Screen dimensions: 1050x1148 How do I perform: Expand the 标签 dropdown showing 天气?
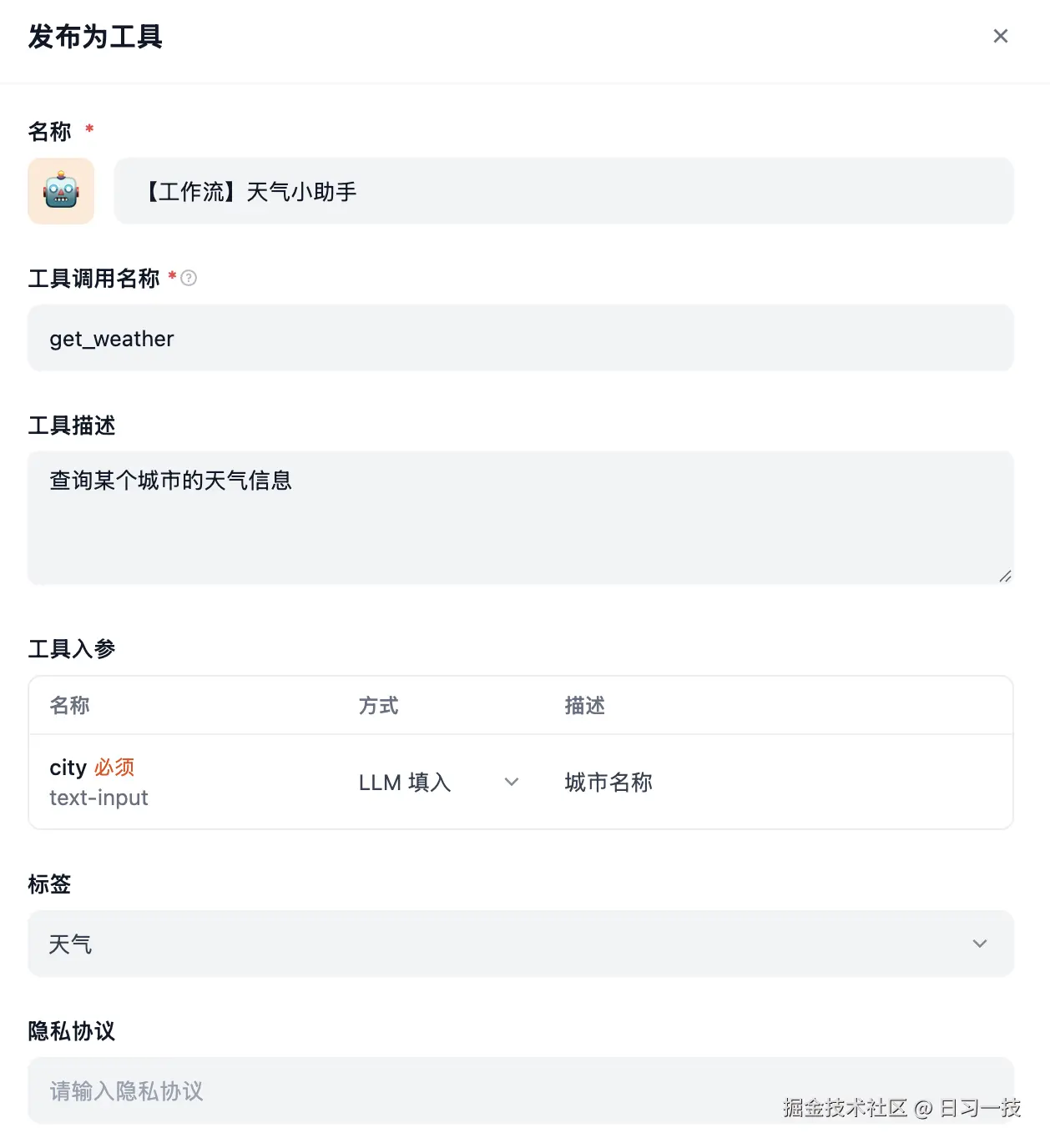(520, 944)
